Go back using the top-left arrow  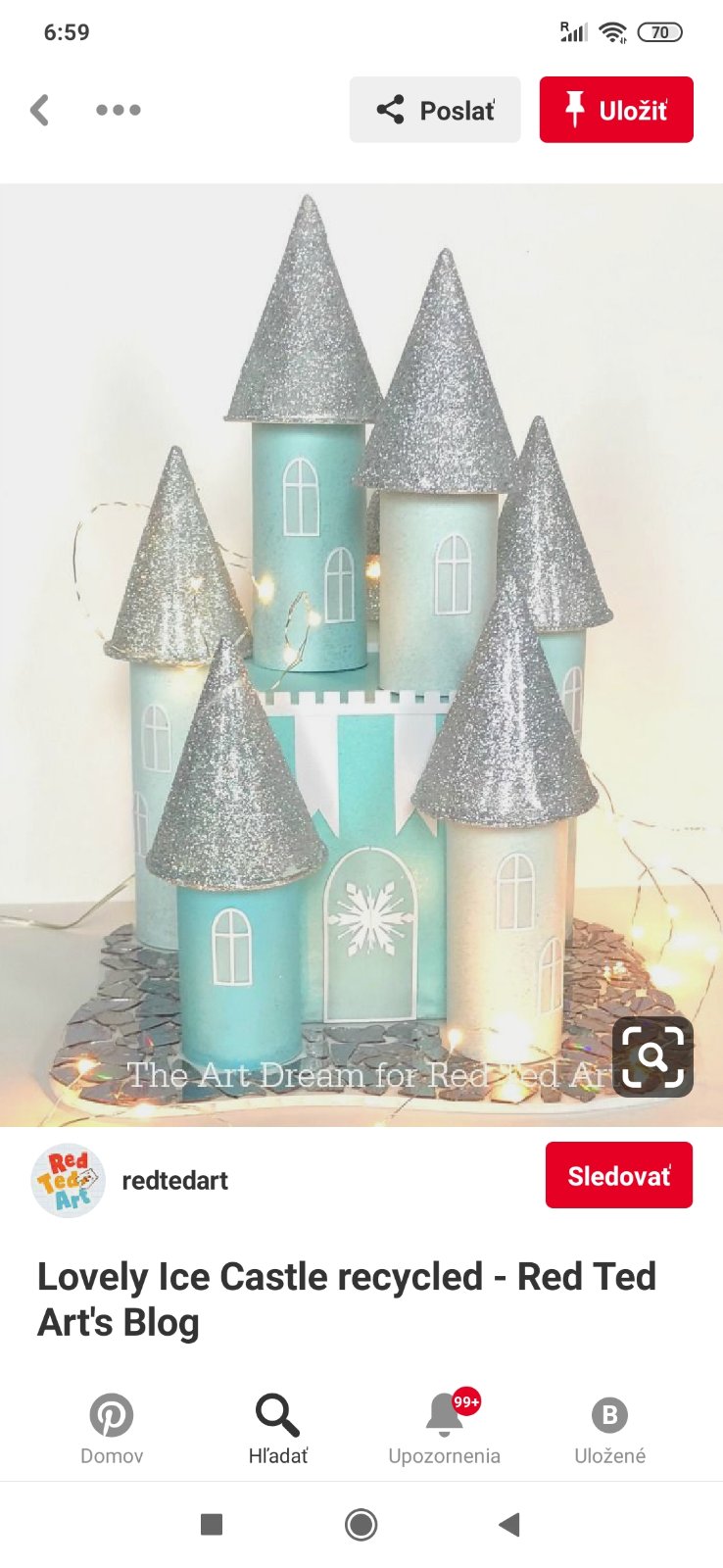(39, 110)
